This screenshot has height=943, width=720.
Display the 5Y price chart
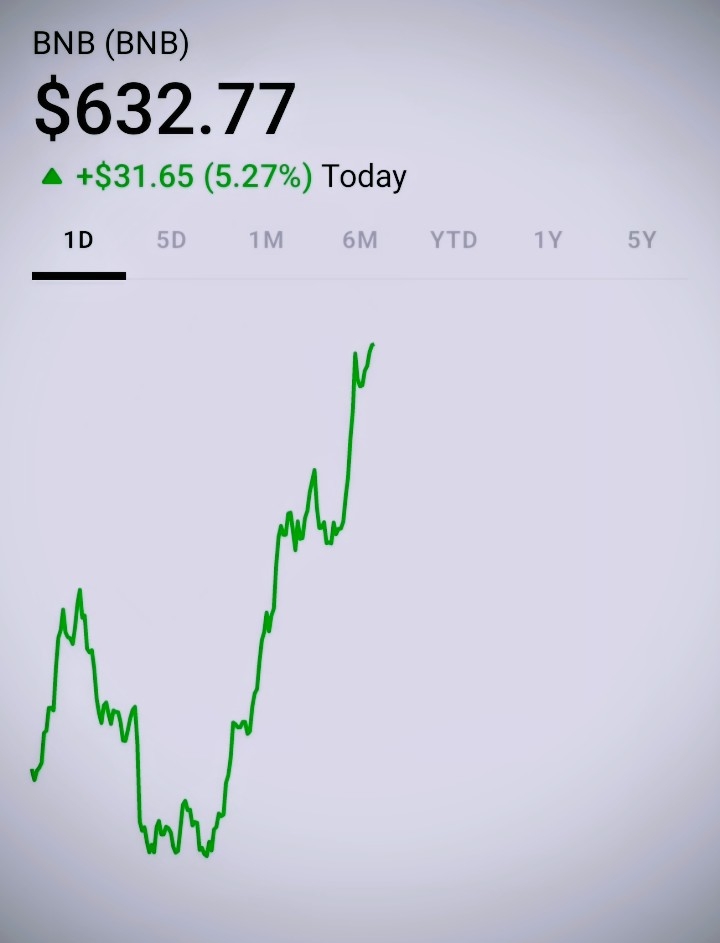pos(641,241)
